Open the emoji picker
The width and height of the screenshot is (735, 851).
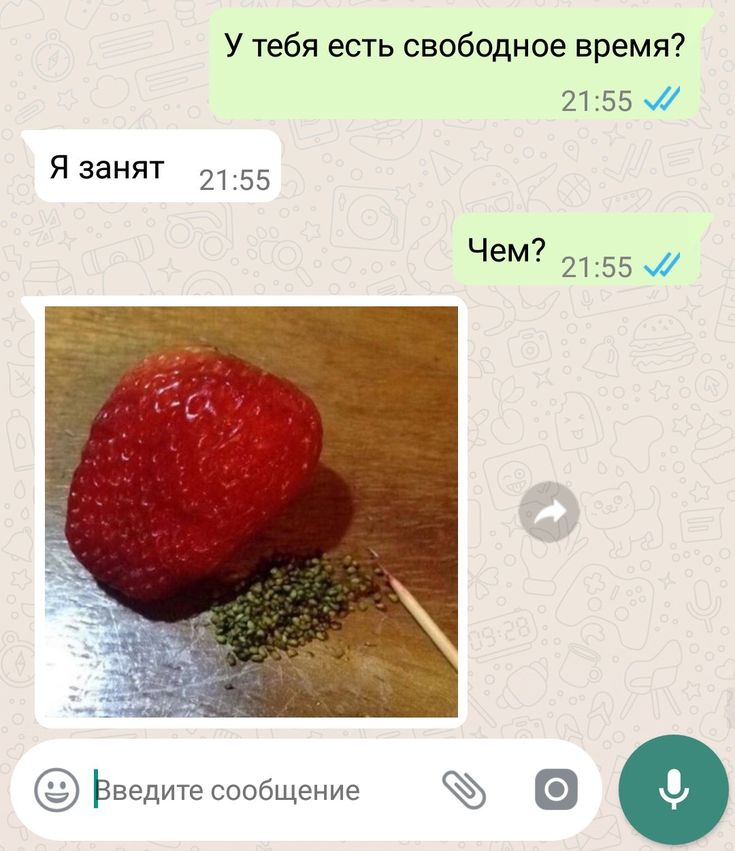point(57,791)
